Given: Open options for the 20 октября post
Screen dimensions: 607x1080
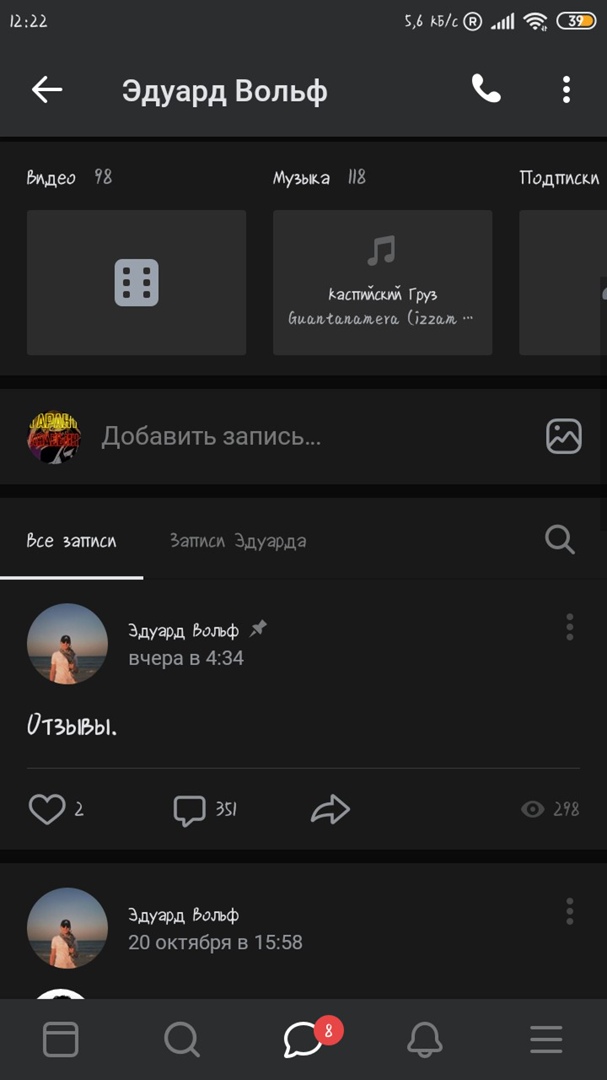Looking at the screenshot, I should [x=569, y=911].
